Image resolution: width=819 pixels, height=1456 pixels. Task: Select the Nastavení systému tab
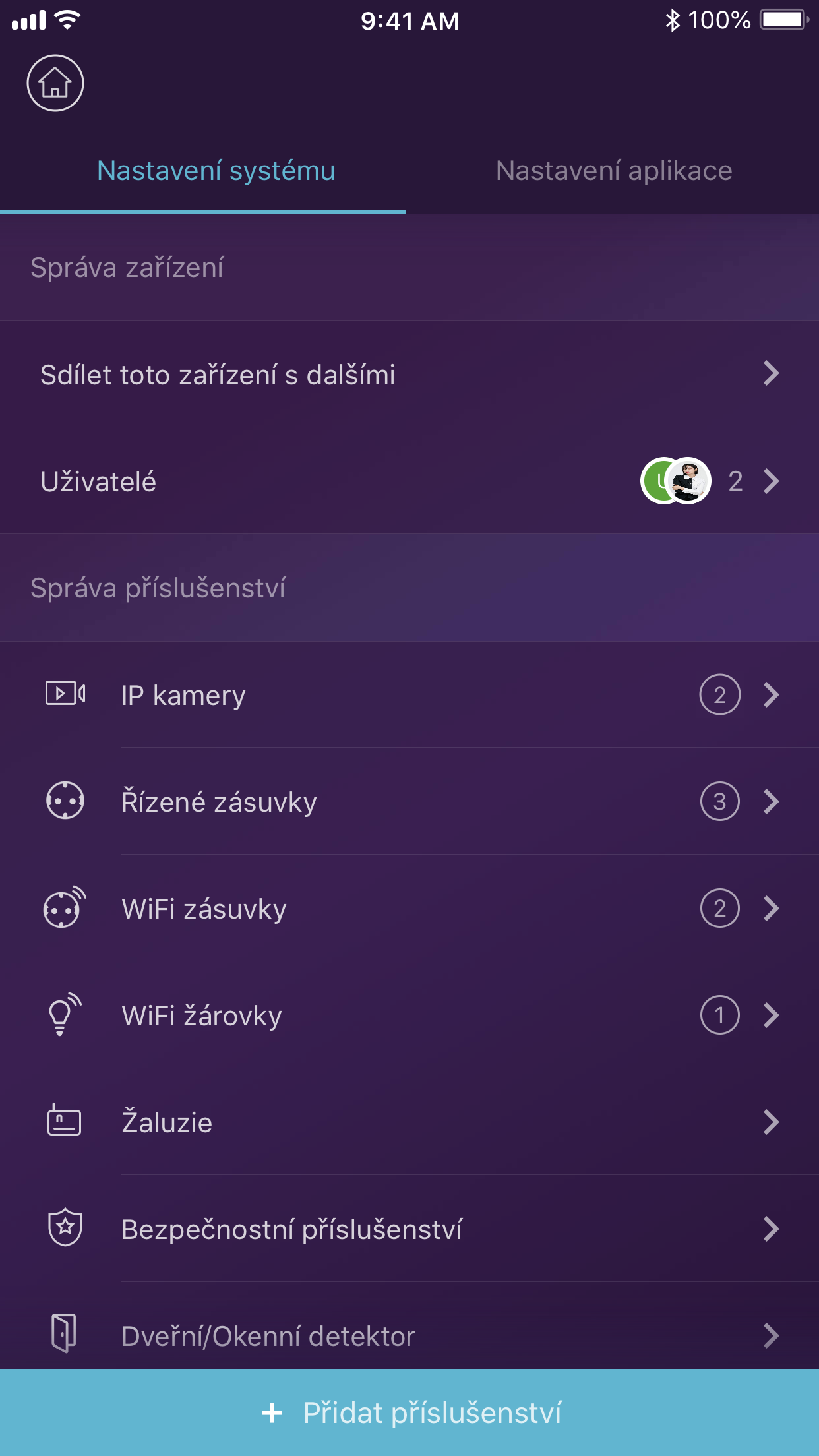point(216,171)
